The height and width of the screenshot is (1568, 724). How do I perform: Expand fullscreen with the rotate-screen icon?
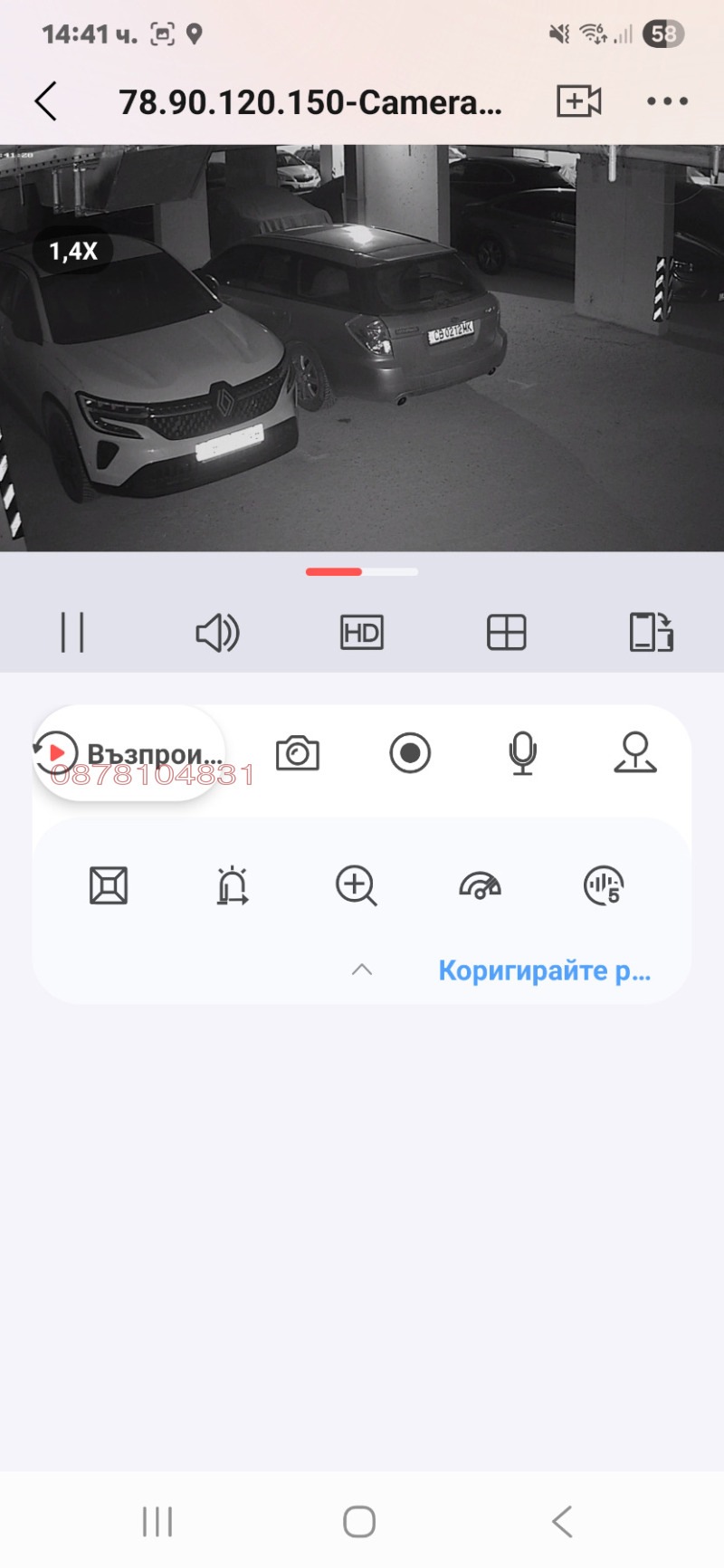tap(649, 632)
